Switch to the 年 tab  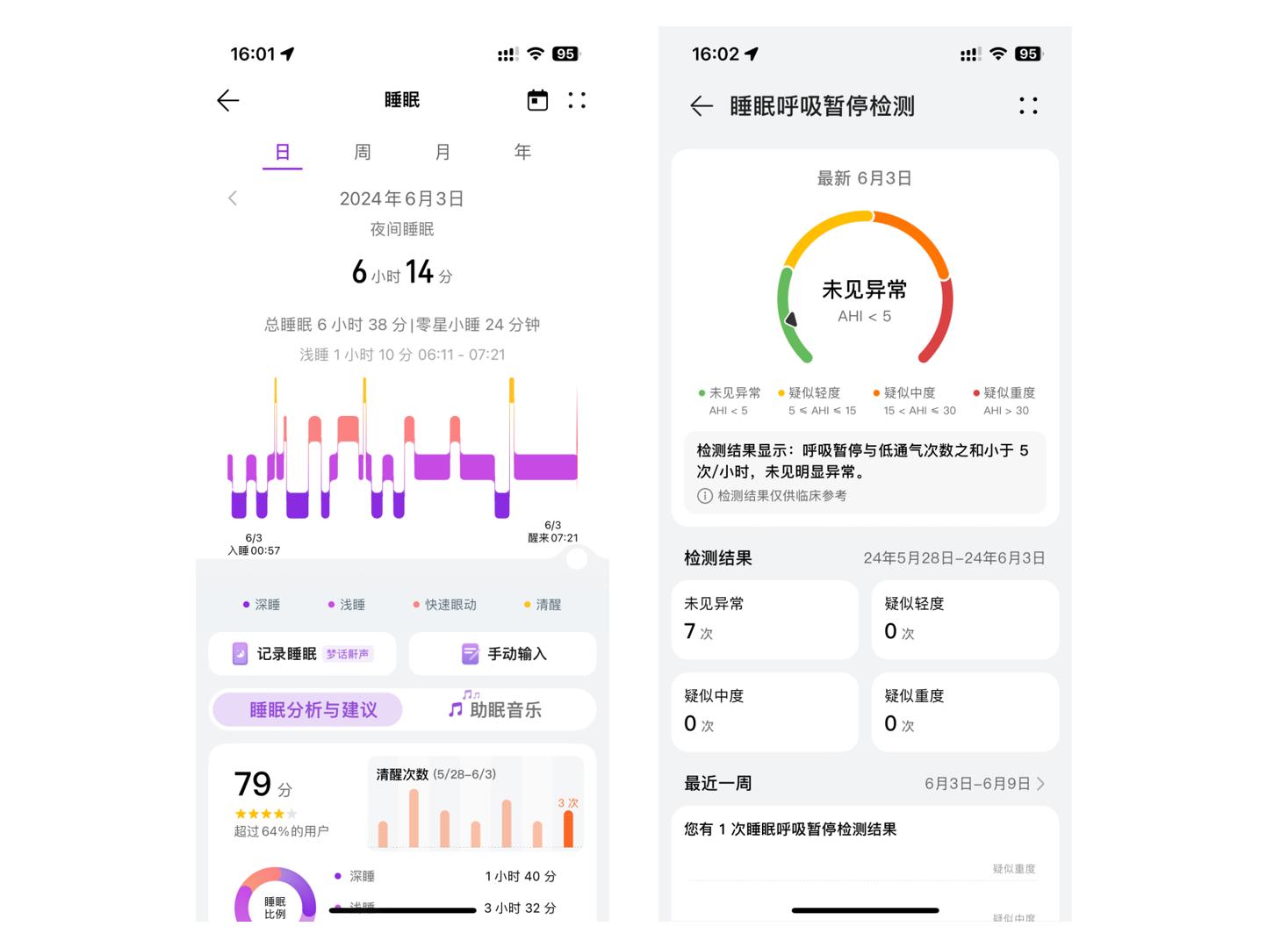pyautogui.click(x=522, y=152)
